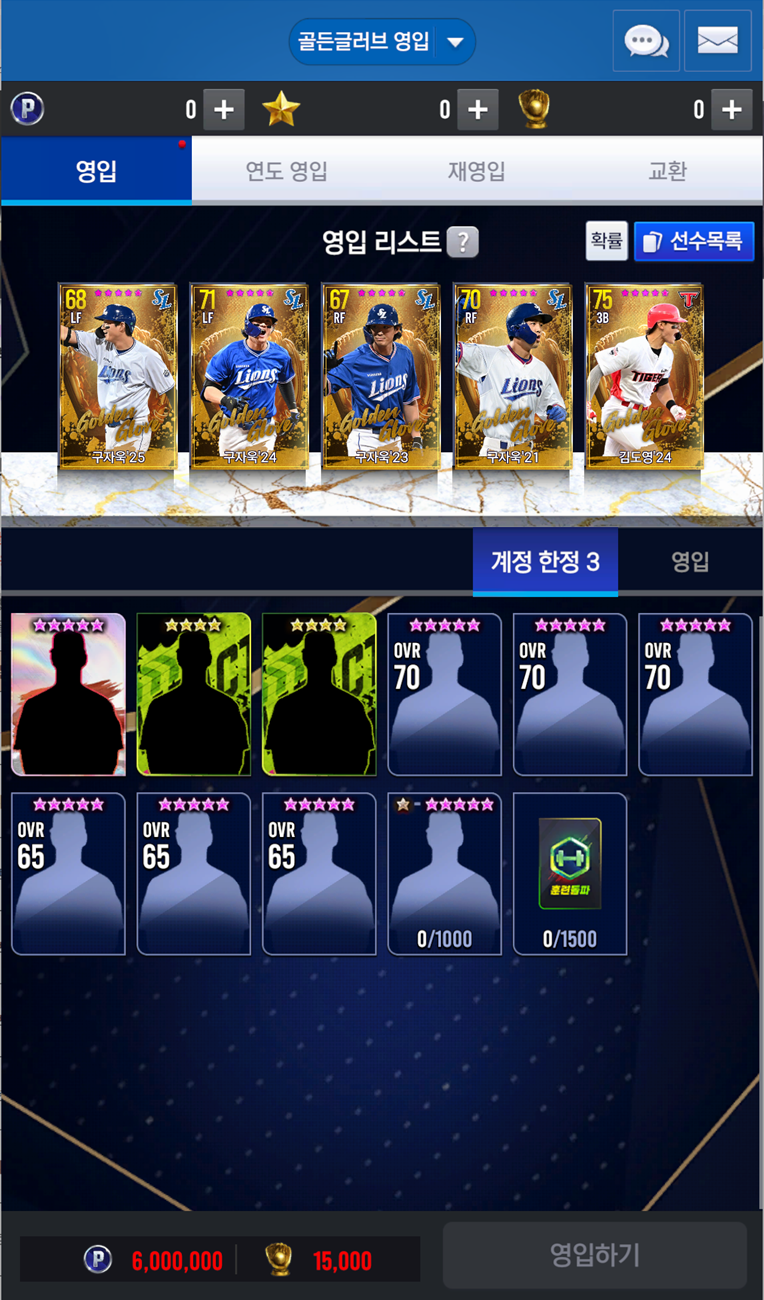Open the 훈련돌파 reward item 0/1500
This screenshot has height=1300, width=764.
click(570, 873)
